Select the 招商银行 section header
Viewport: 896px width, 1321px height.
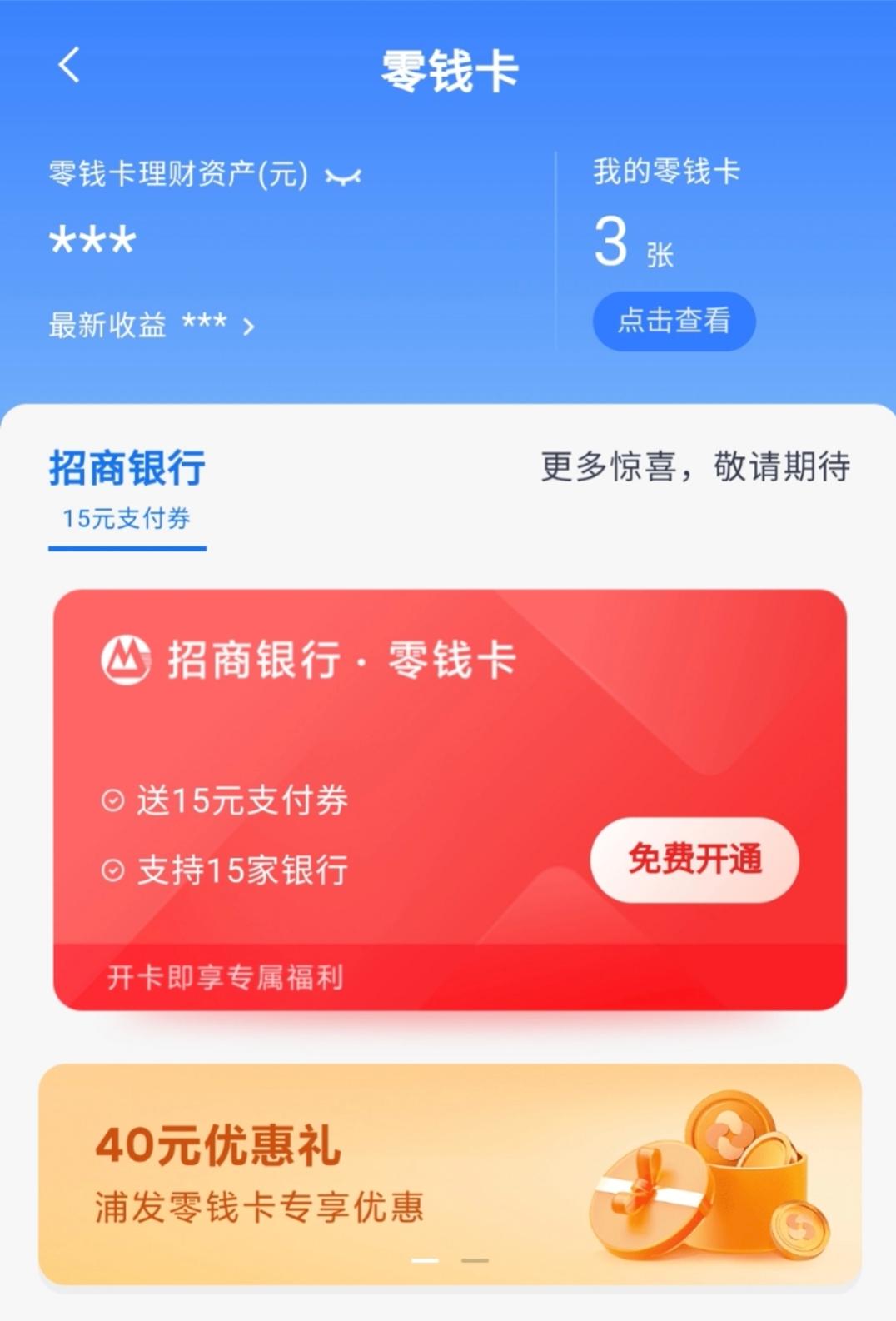click(x=125, y=466)
